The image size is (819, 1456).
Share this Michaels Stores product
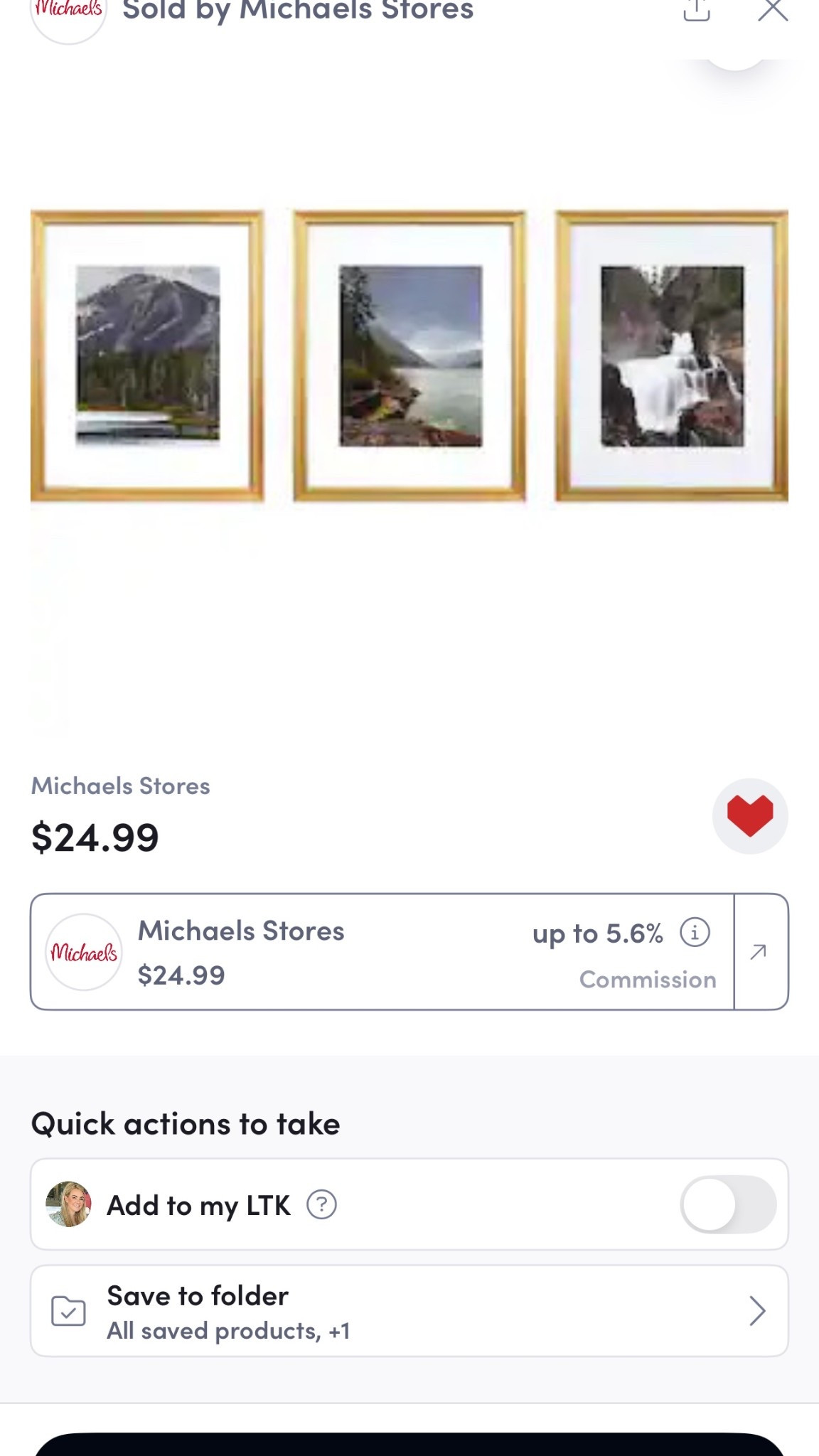[x=696, y=10]
